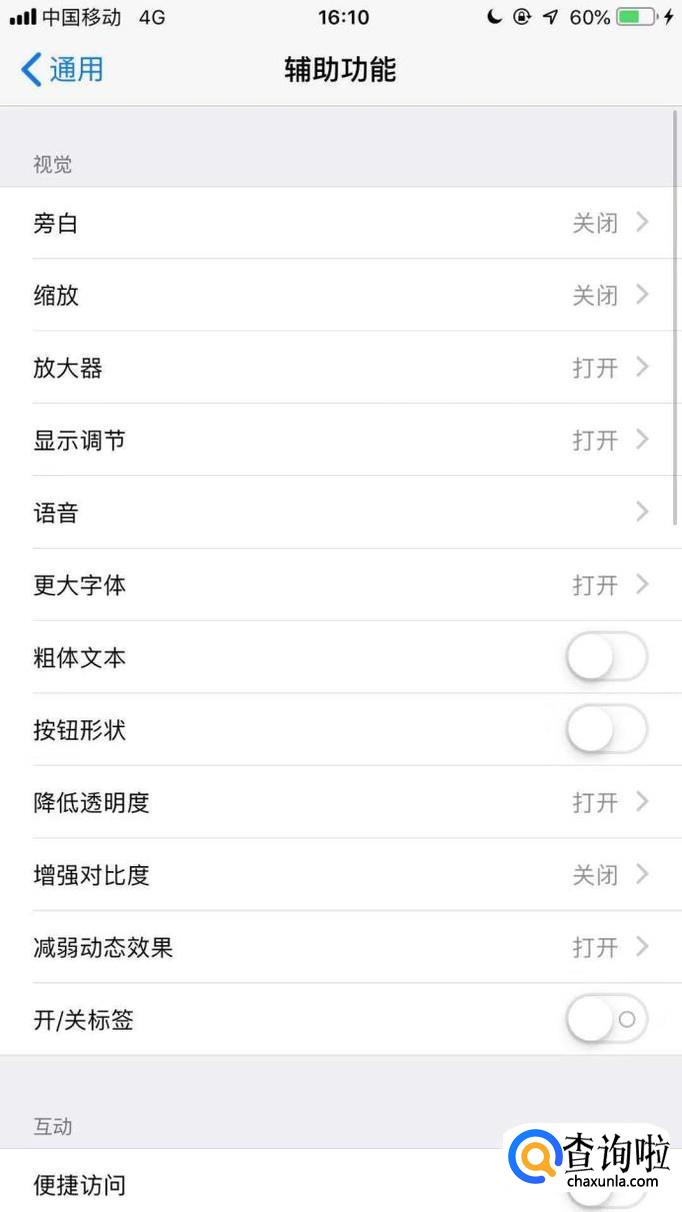Screen dimensions: 682x1212
Task: Enable the 按钮形状 toggle
Action: click(606, 730)
